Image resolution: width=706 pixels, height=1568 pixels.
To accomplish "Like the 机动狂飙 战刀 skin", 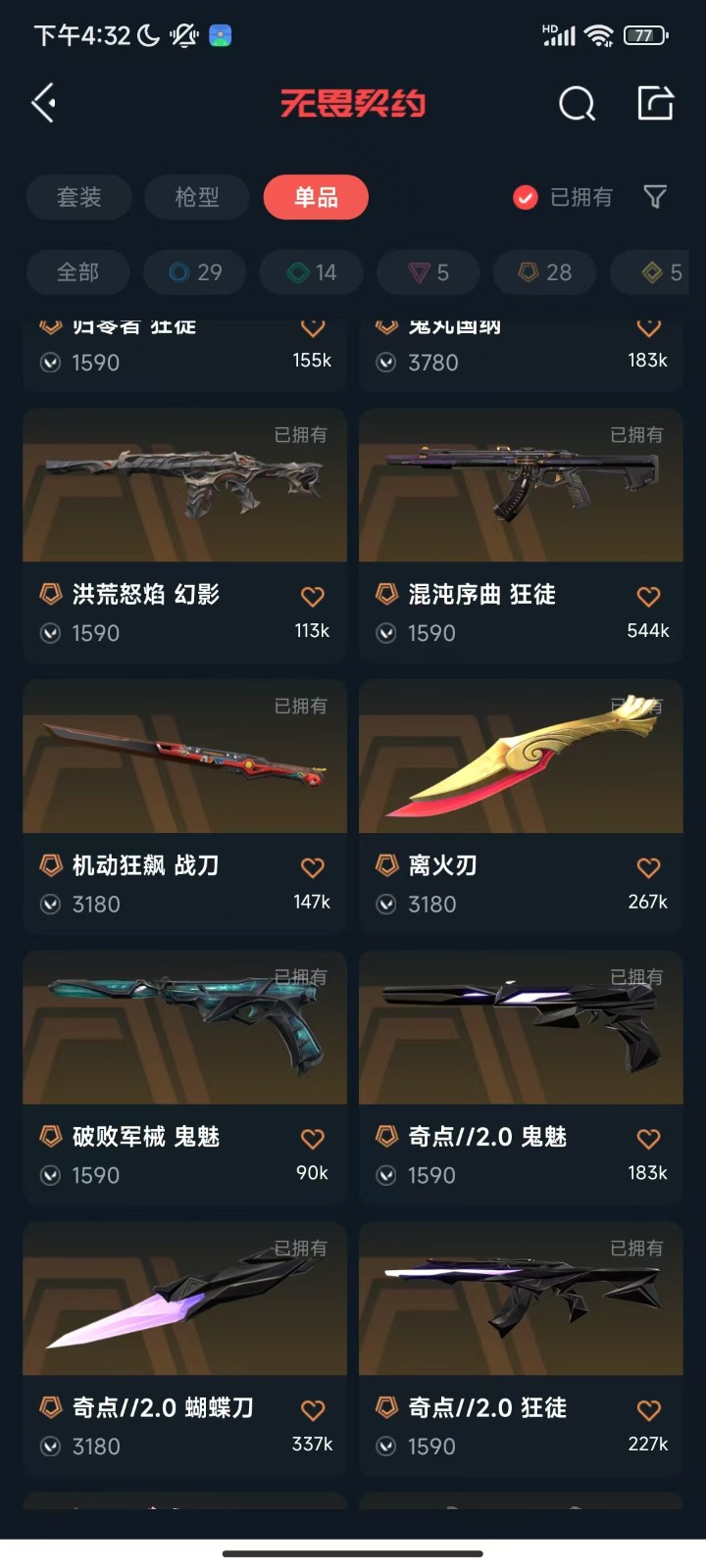I will pos(312,867).
